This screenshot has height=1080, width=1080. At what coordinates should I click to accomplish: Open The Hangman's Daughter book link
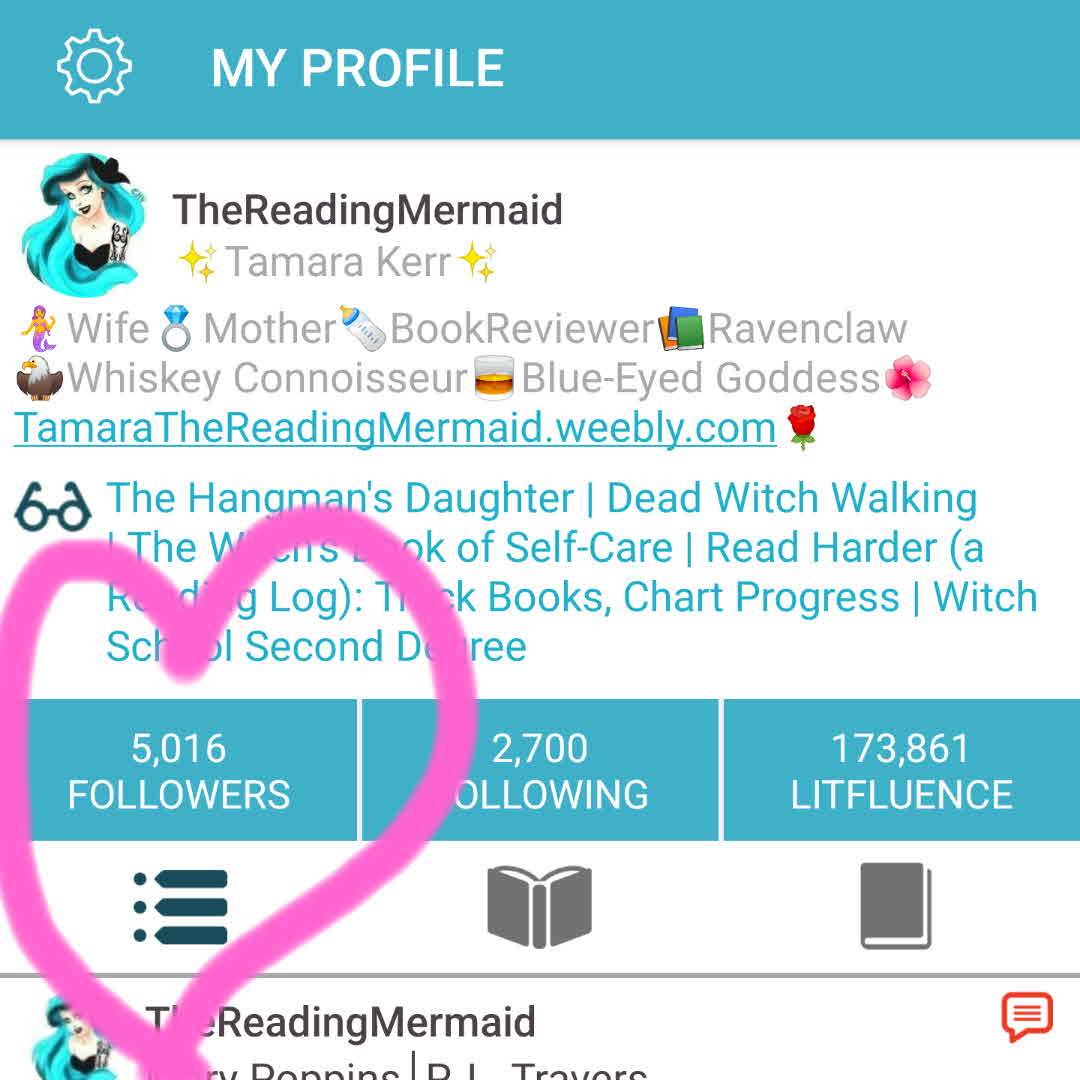340,497
